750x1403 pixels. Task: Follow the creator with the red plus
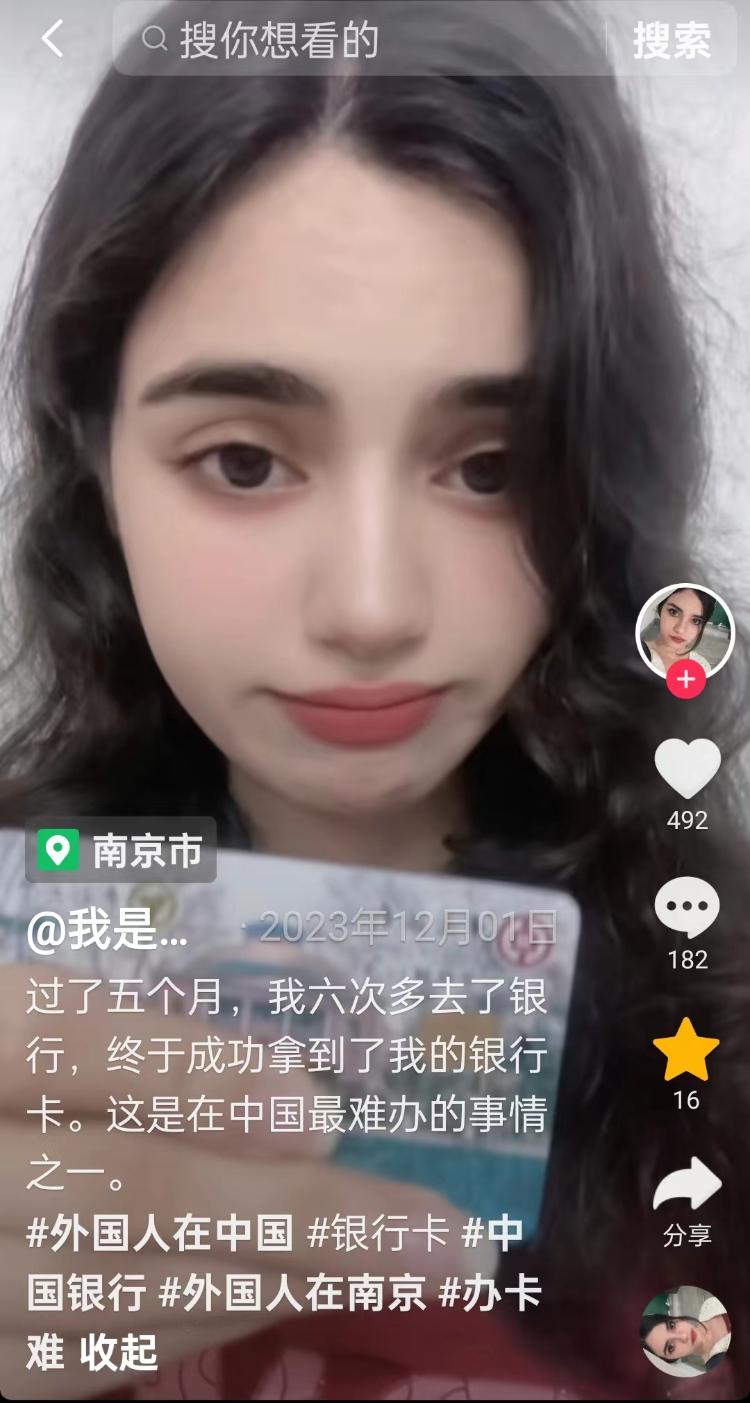(686, 681)
